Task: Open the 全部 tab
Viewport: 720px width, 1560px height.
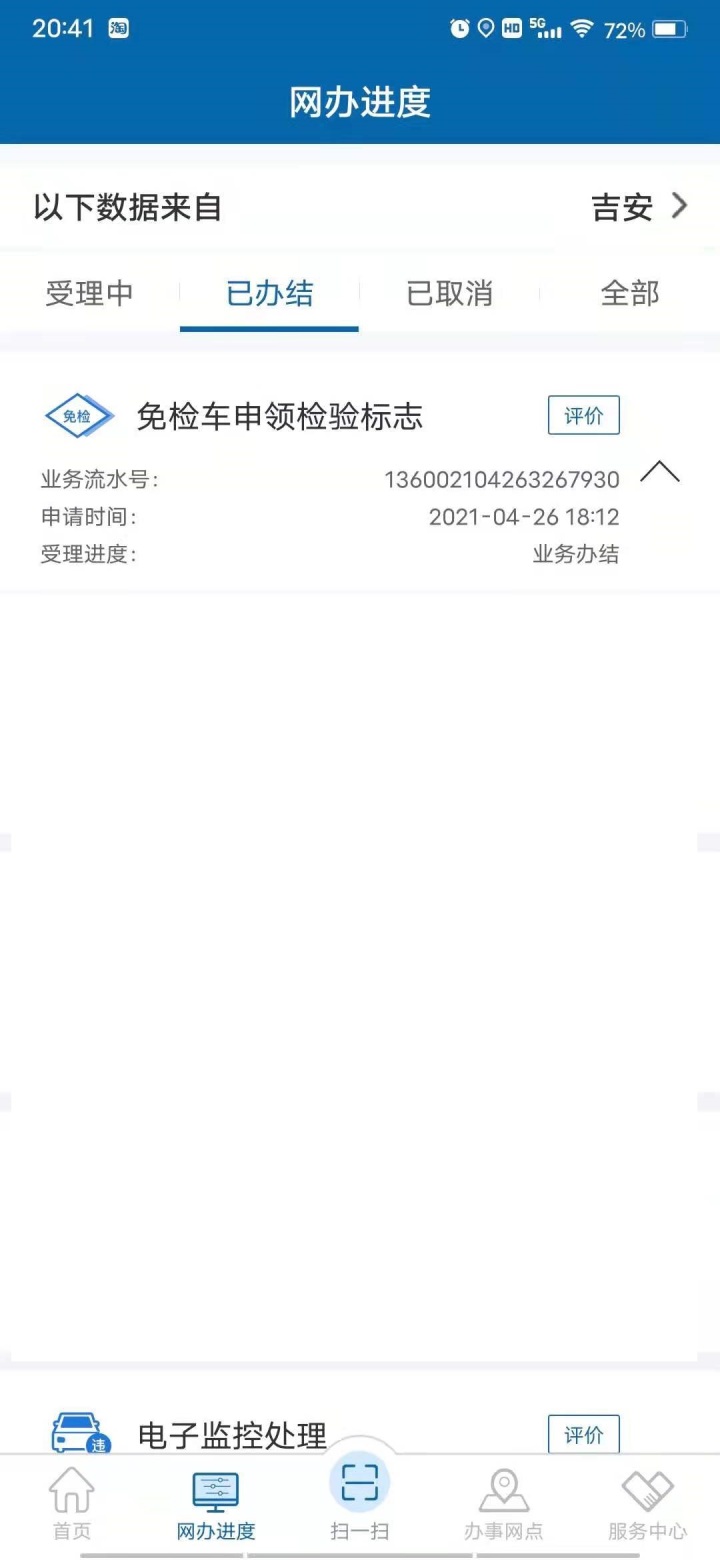Action: coord(629,293)
